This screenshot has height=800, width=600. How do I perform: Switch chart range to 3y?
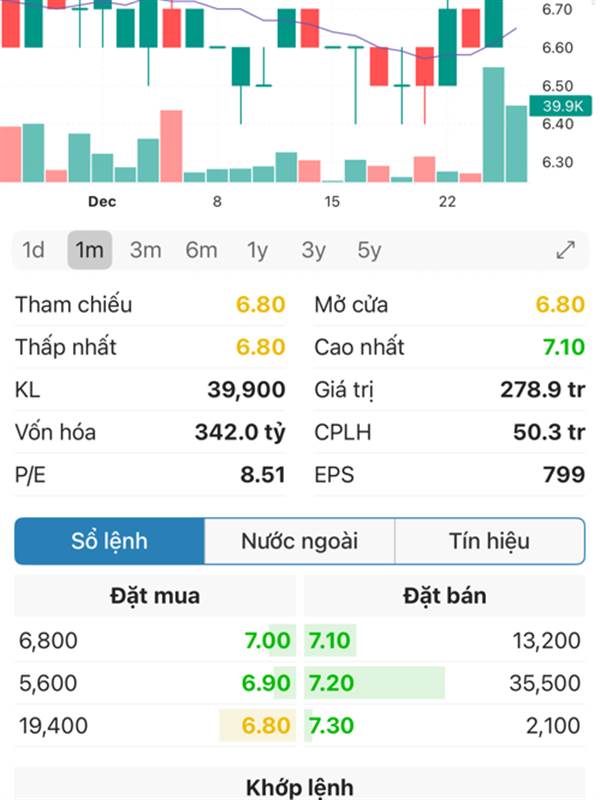[x=314, y=250]
